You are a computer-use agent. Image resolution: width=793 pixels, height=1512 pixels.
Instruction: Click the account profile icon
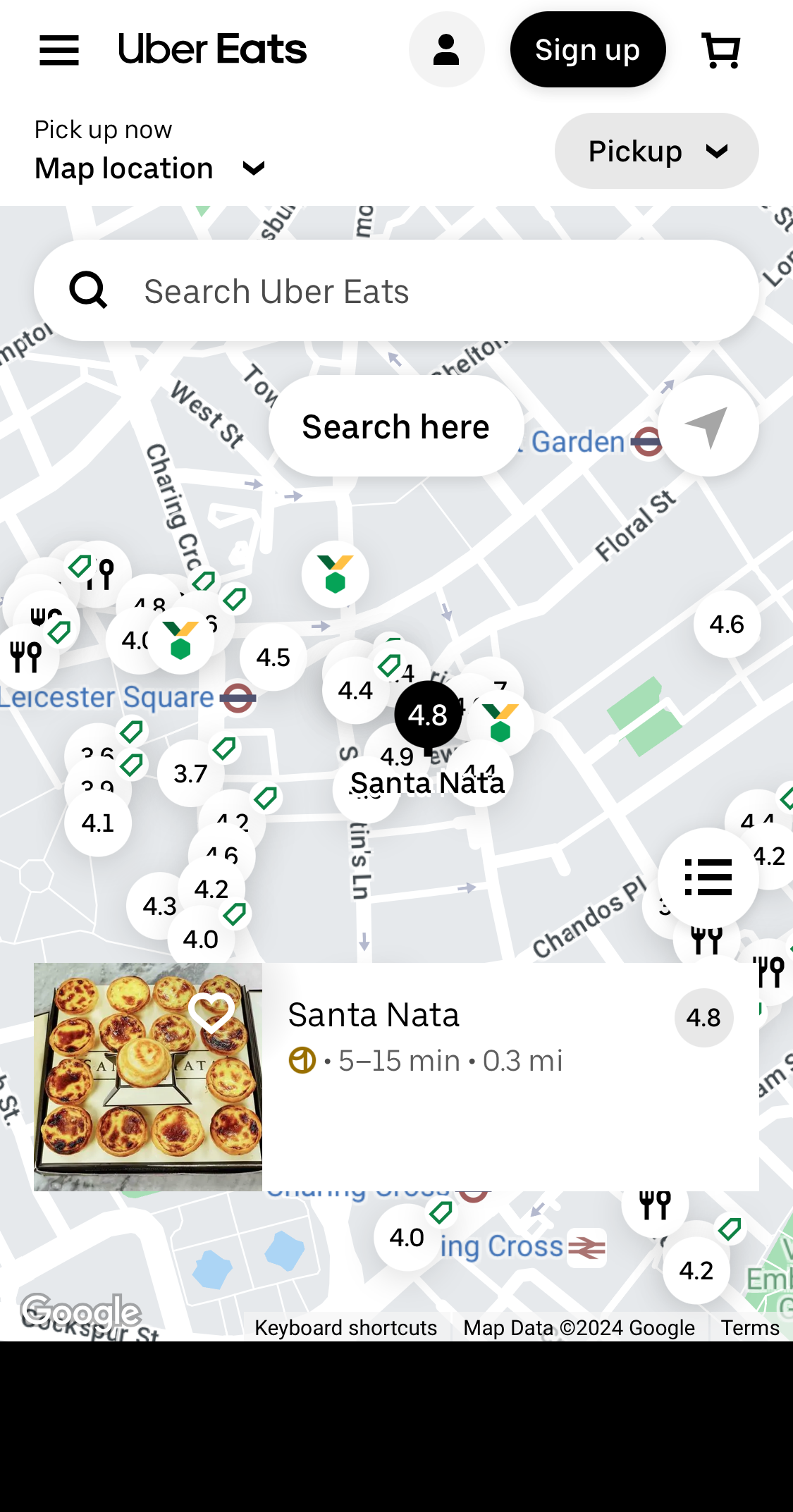point(446,49)
